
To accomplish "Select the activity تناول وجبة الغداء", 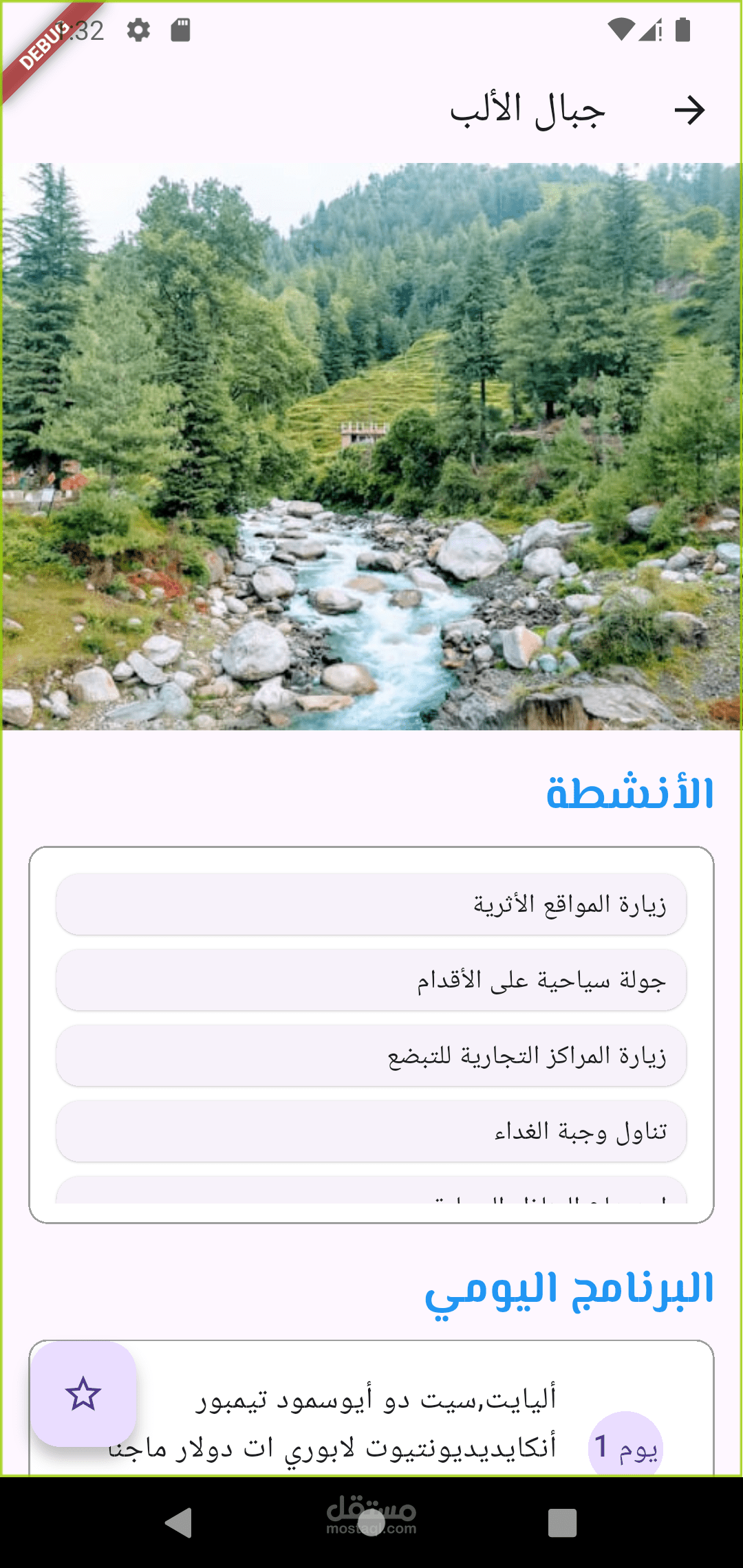I will [371, 1131].
